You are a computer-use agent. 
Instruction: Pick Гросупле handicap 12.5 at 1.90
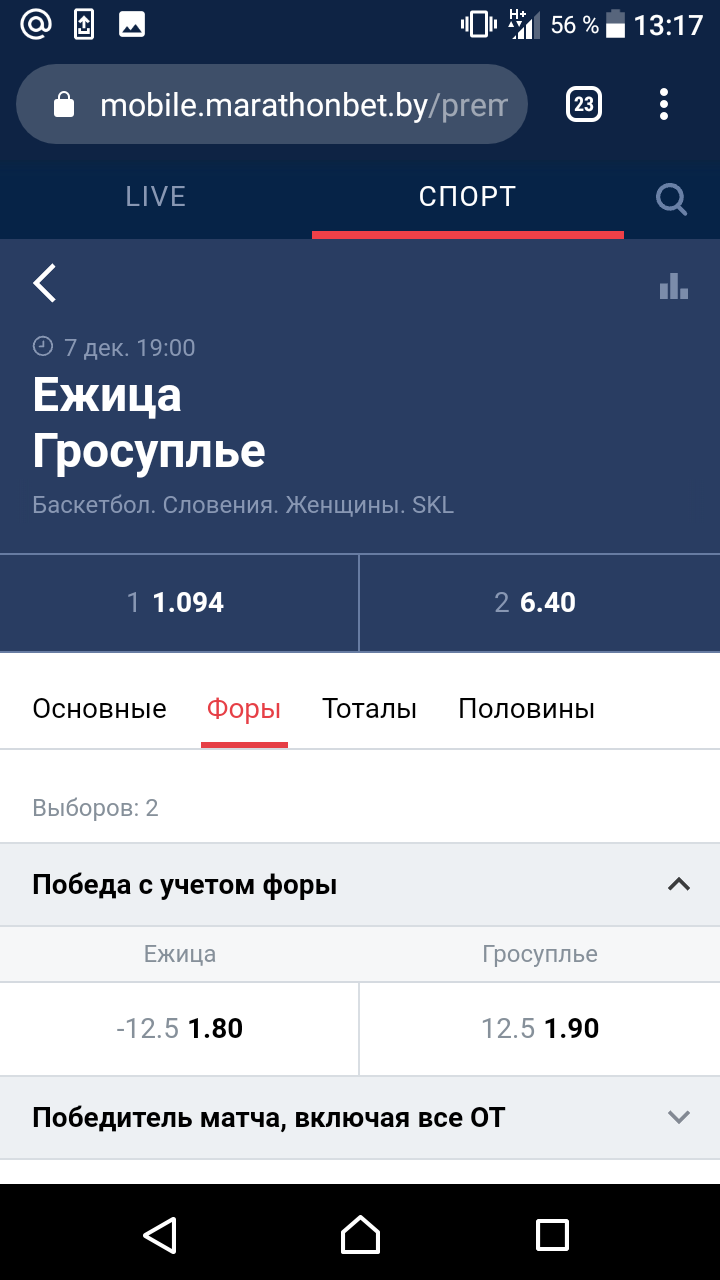tap(539, 1028)
